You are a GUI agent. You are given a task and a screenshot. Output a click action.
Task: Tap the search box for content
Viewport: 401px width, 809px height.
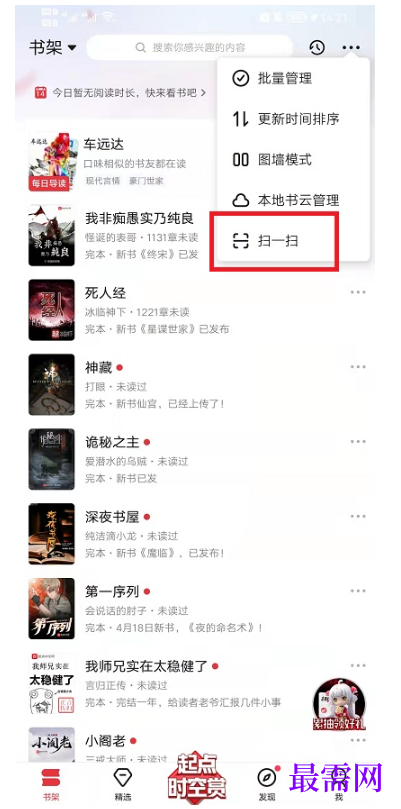pos(189,47)
